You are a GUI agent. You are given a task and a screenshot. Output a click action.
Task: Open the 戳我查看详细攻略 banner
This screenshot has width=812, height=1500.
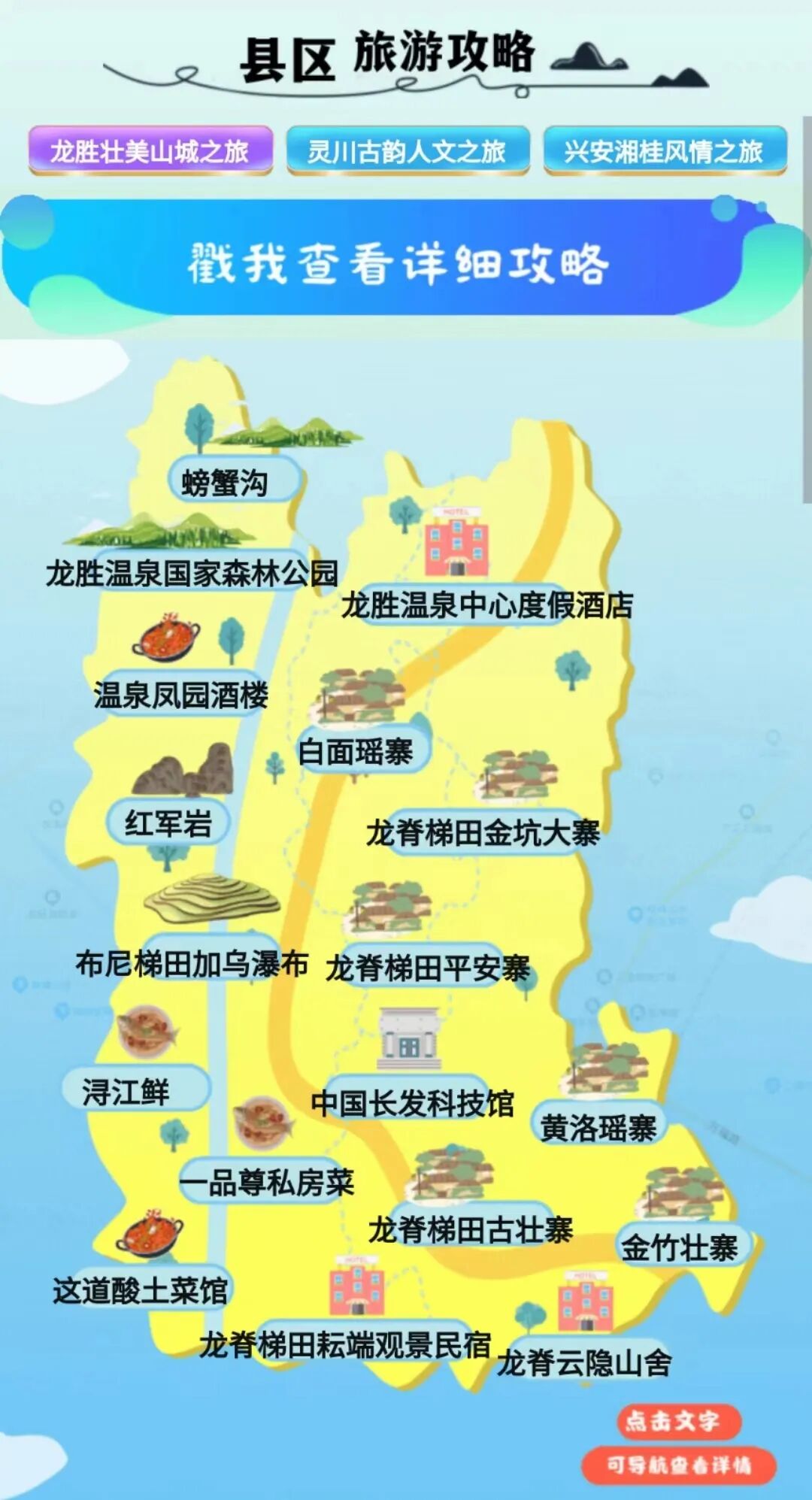click(398, 263)
